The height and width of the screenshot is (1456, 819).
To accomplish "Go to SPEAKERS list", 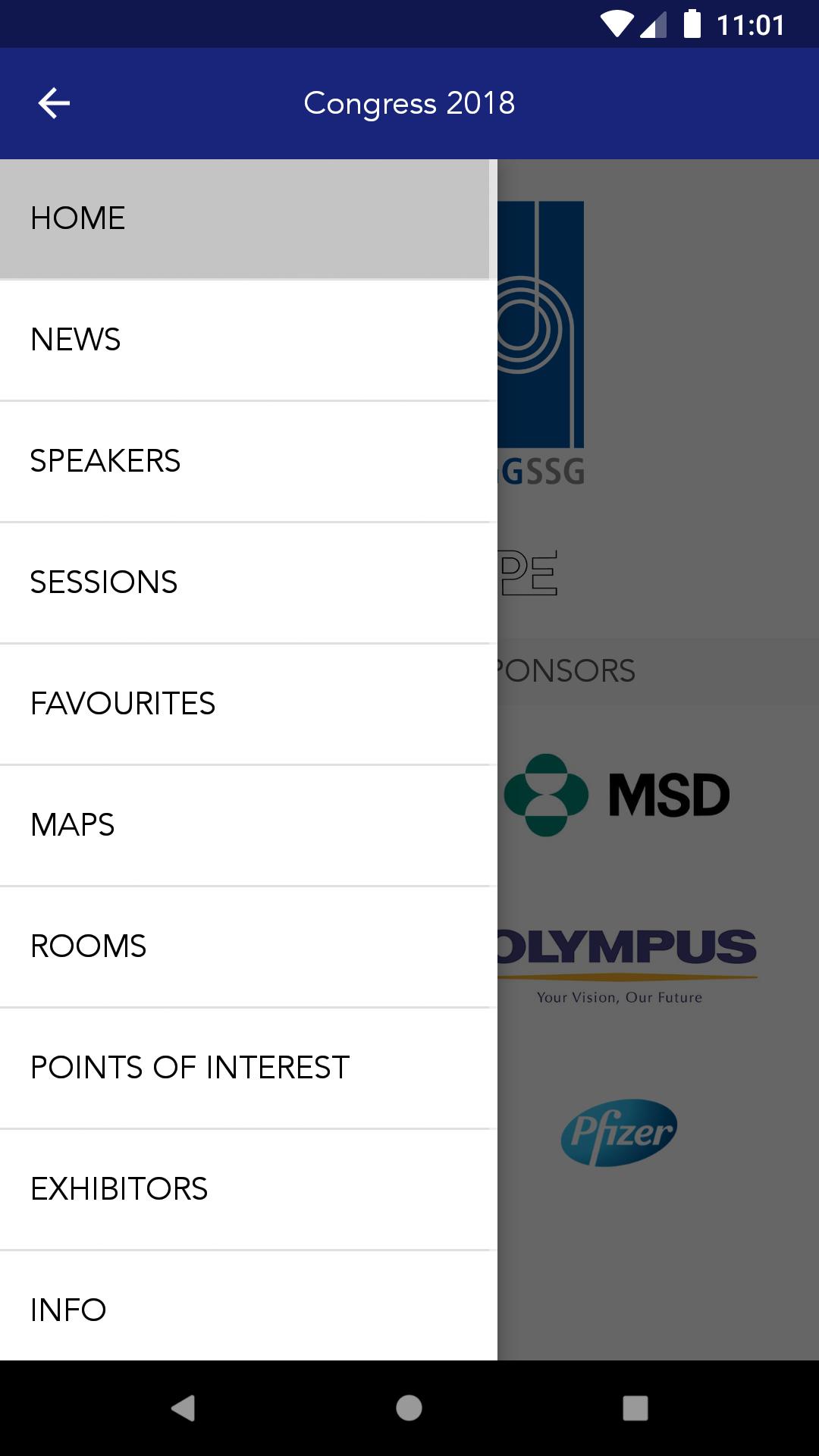I will coord(249,461).
